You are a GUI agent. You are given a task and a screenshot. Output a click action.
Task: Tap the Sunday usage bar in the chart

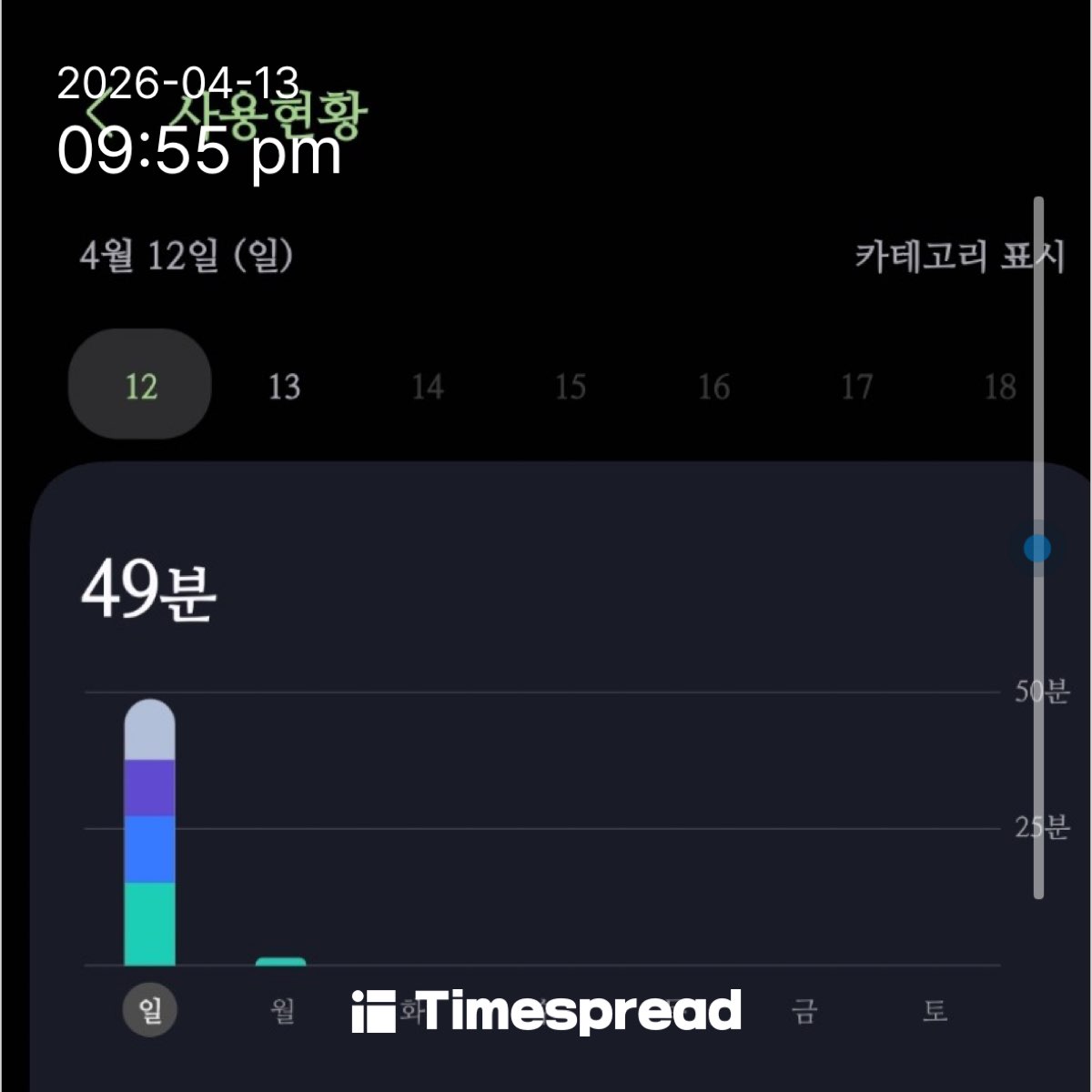[x=149, y=833]
